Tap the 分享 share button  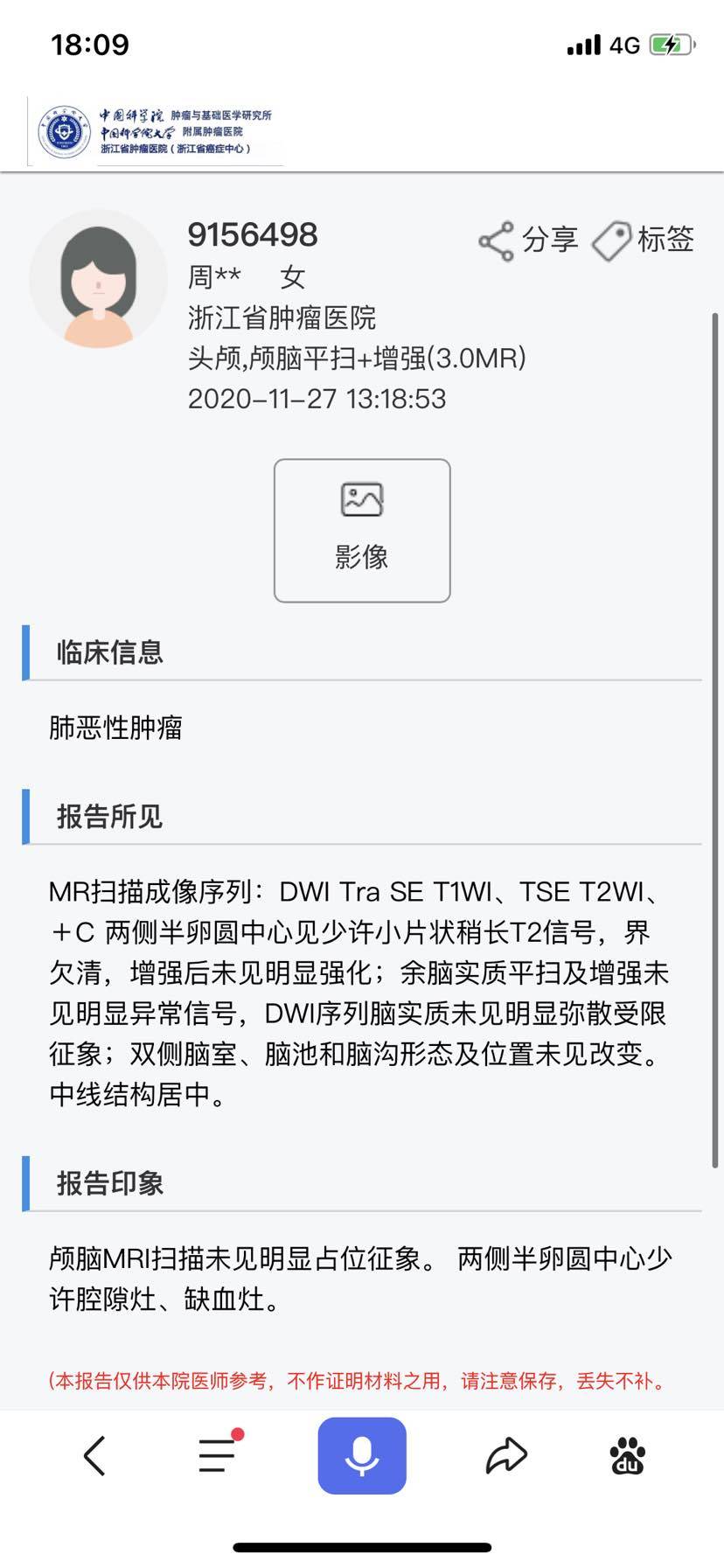[528, 240]
